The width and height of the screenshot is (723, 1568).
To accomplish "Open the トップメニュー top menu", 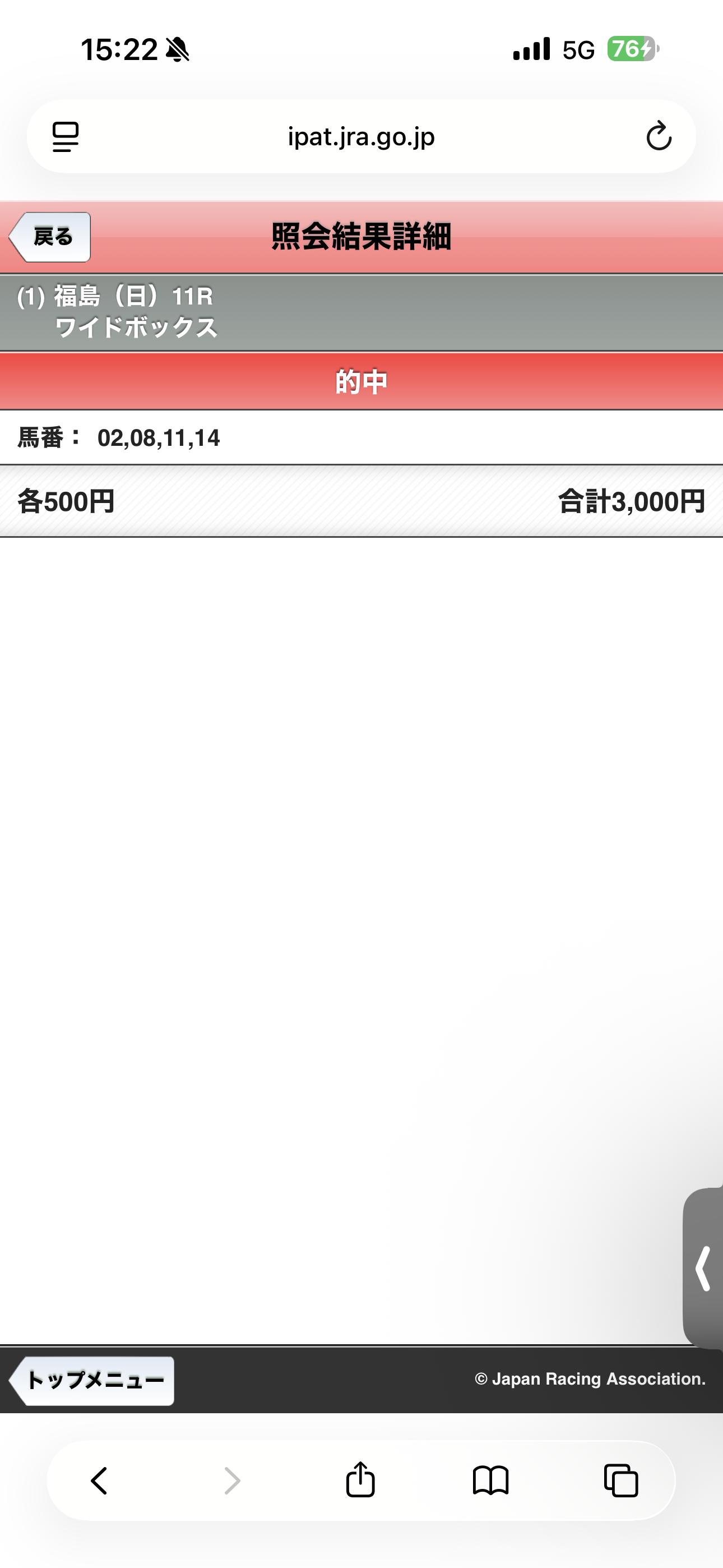I will pos(92,1380).
